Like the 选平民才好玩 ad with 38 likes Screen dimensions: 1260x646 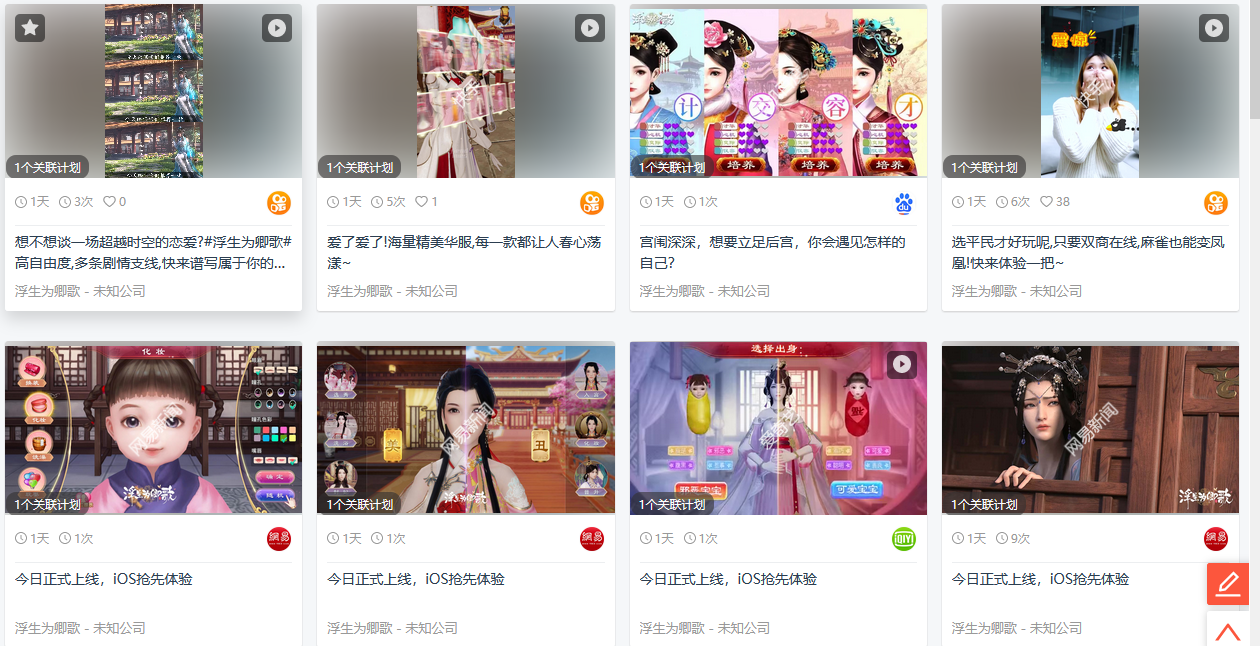(x=1047, y=202)
